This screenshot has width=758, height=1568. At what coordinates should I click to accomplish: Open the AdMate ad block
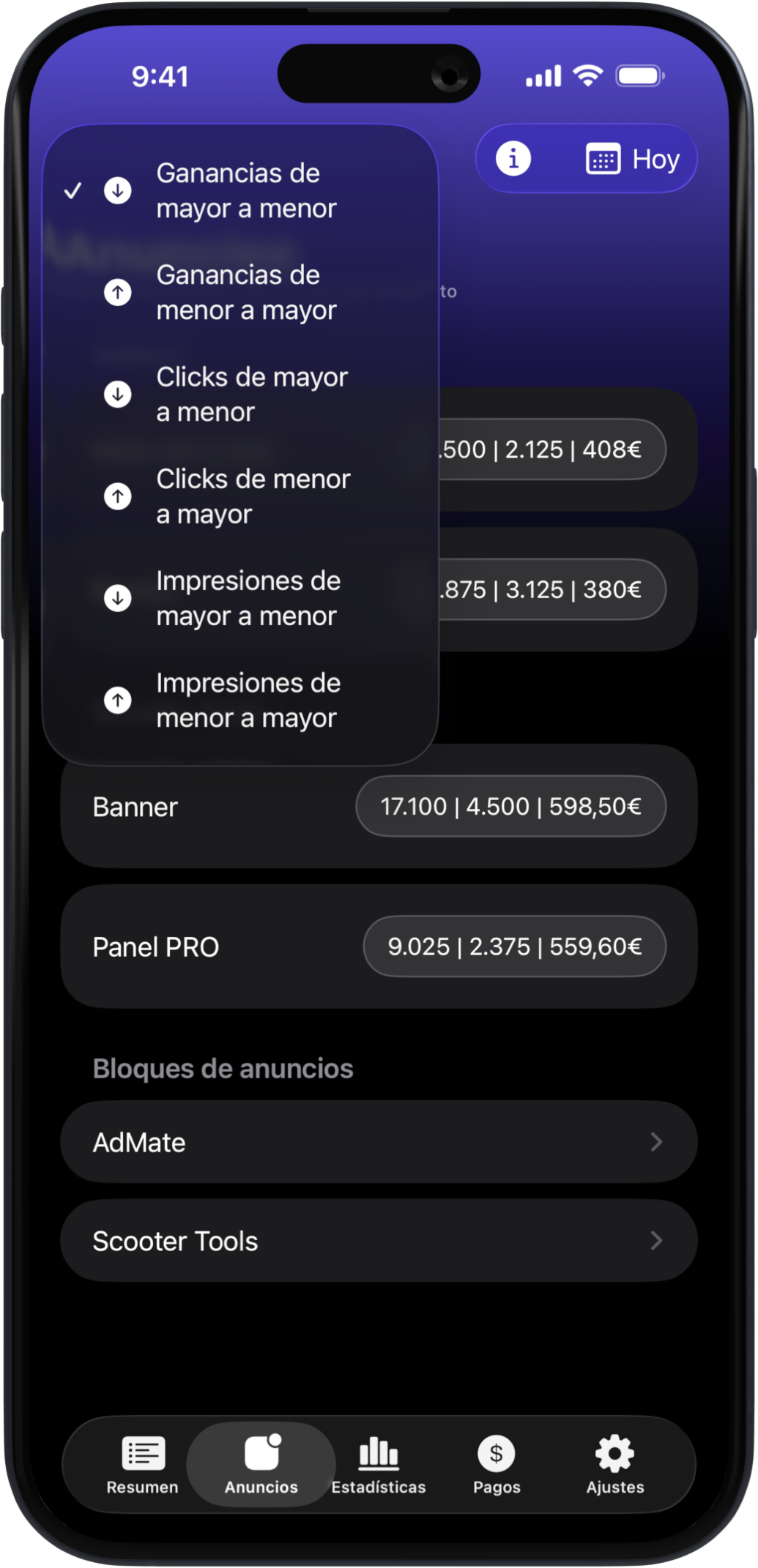pyautogui.click(x=379, y=1142)
